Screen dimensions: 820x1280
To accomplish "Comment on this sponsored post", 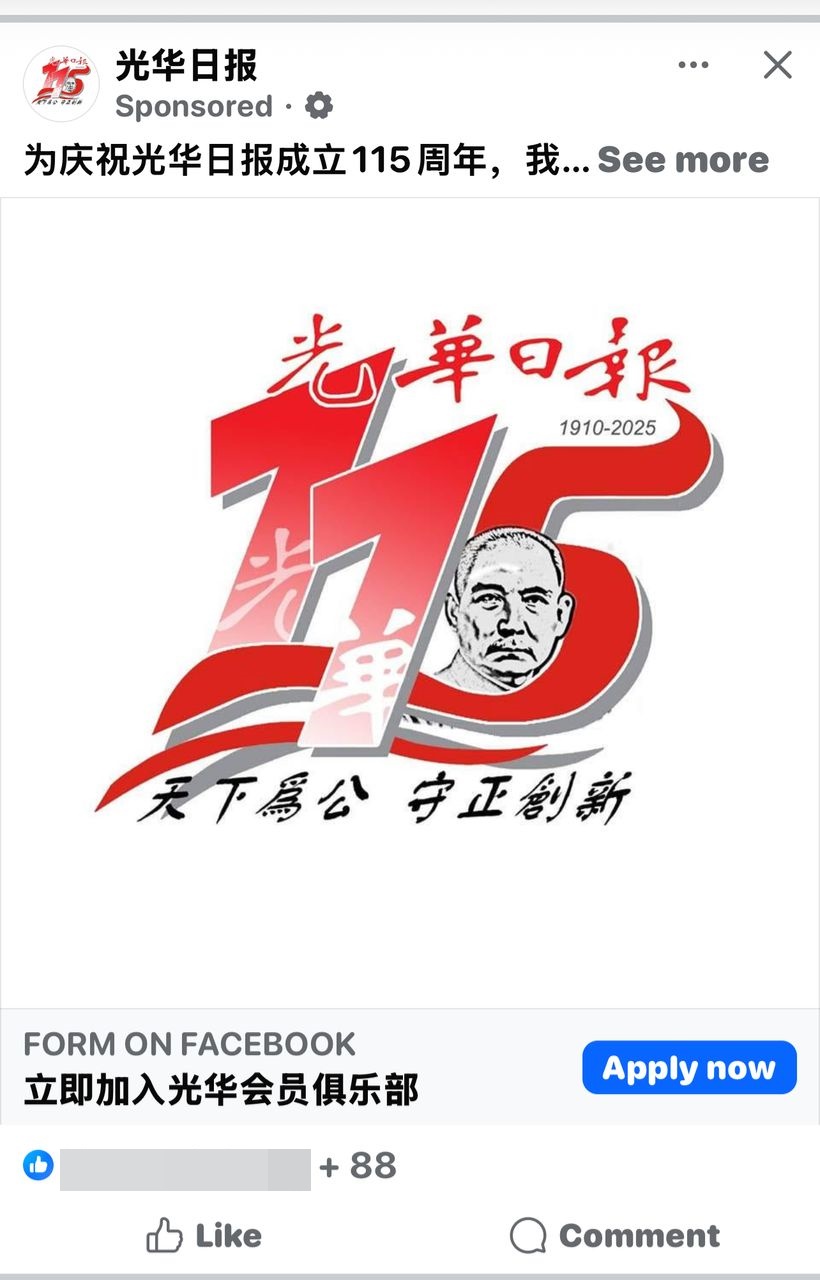I will point(615,1236).
